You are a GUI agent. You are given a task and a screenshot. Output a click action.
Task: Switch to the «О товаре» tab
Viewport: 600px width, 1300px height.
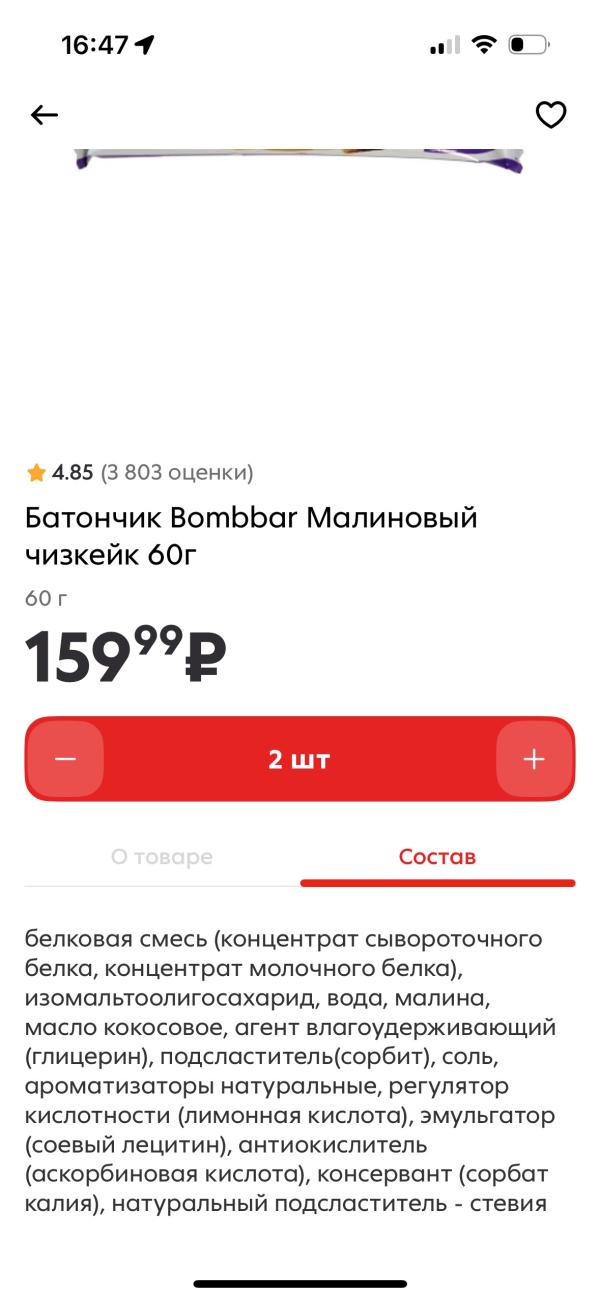point(162,857)
